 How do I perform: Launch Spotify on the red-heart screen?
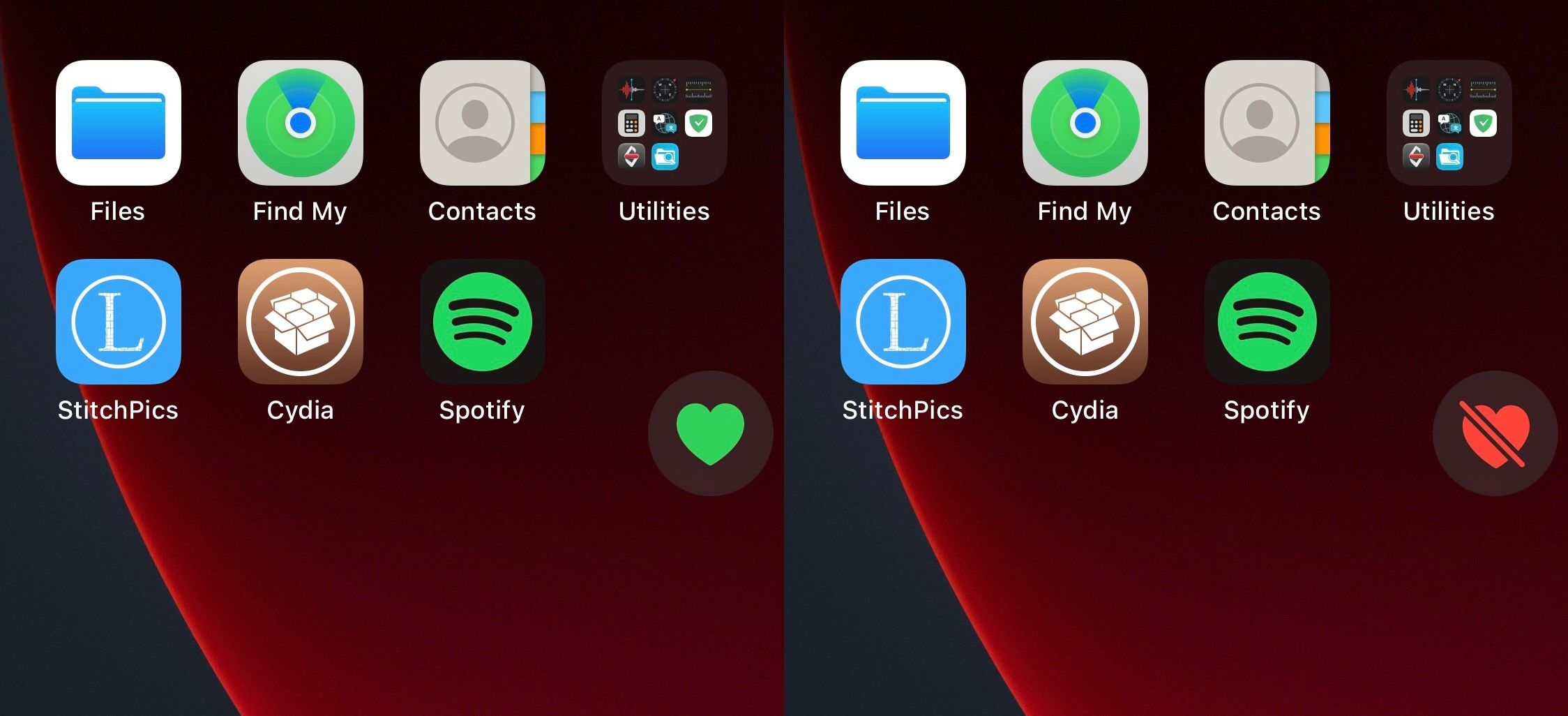pyautogui.click(x=1267, y=322)
